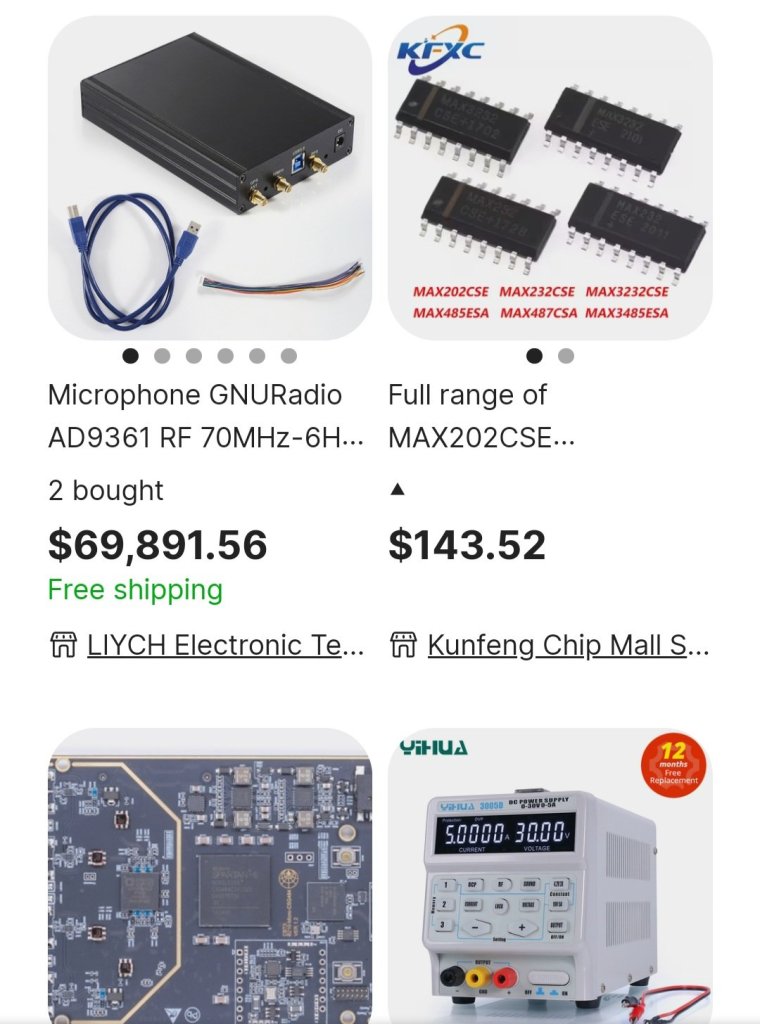This screenshot has width=760, height=1024.
Task: Click the 2 bought text
Action: (106, 491)
